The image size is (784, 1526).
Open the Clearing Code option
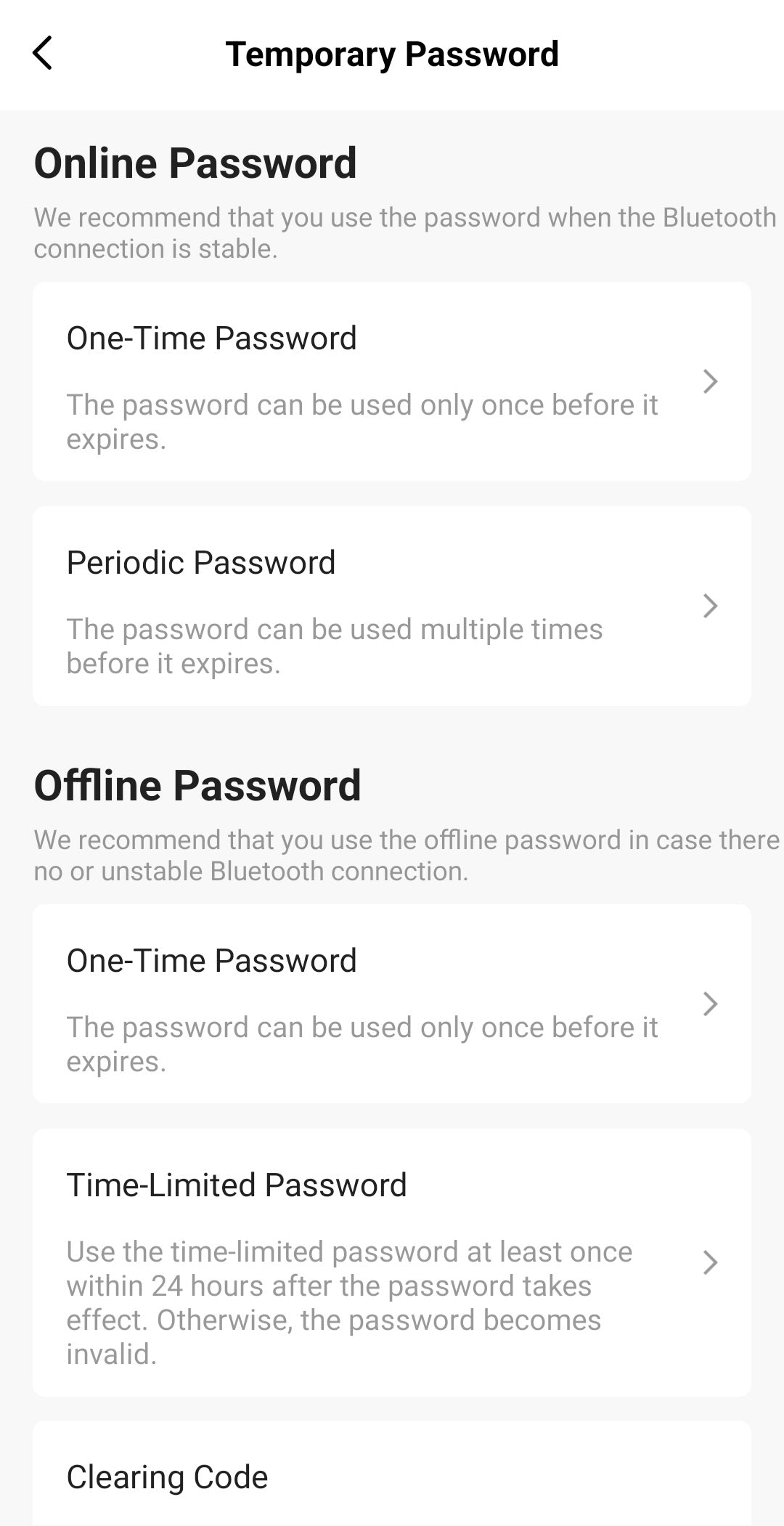(x=391, y=1477)
